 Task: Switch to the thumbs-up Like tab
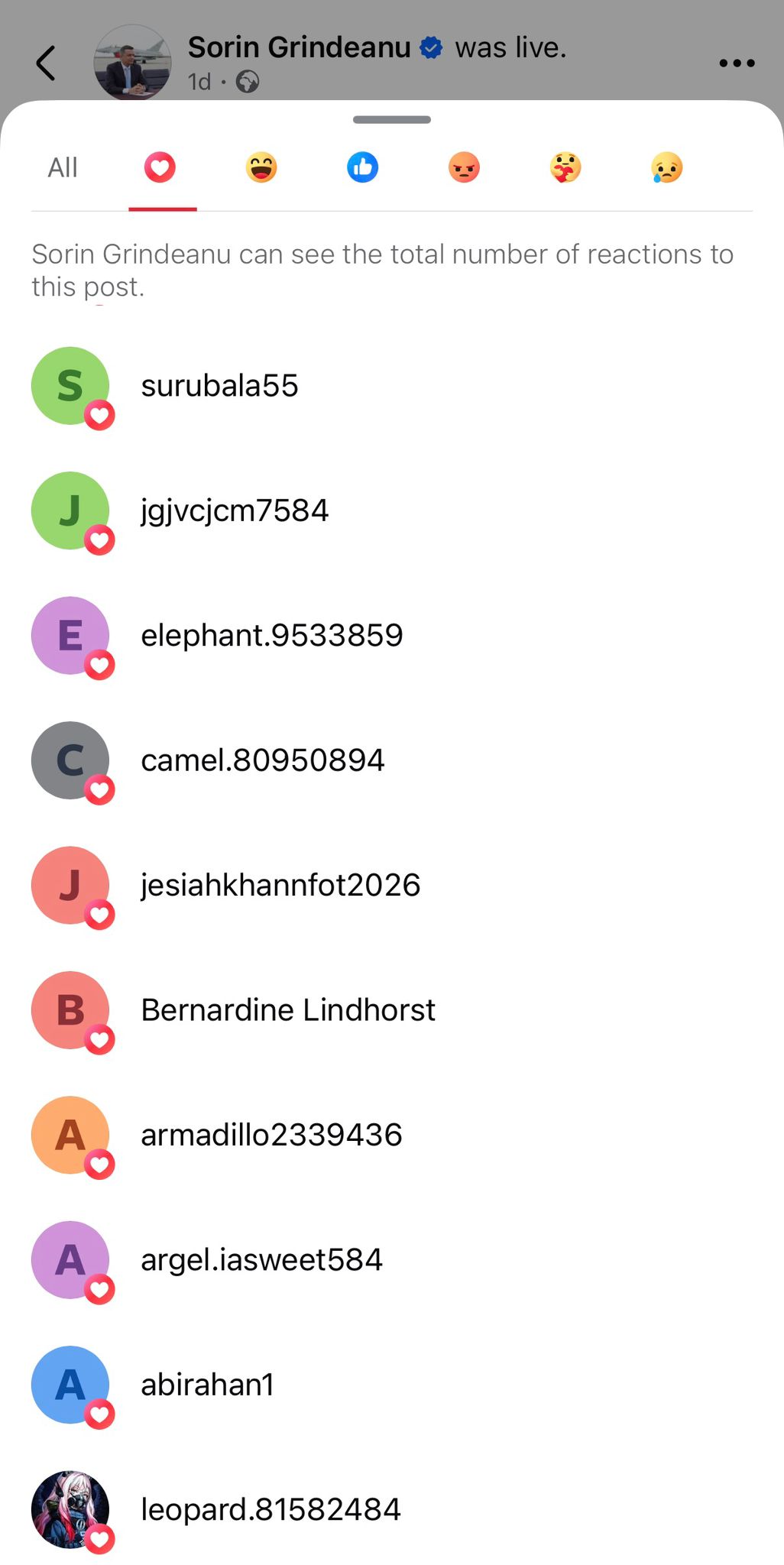pos(362,167)
